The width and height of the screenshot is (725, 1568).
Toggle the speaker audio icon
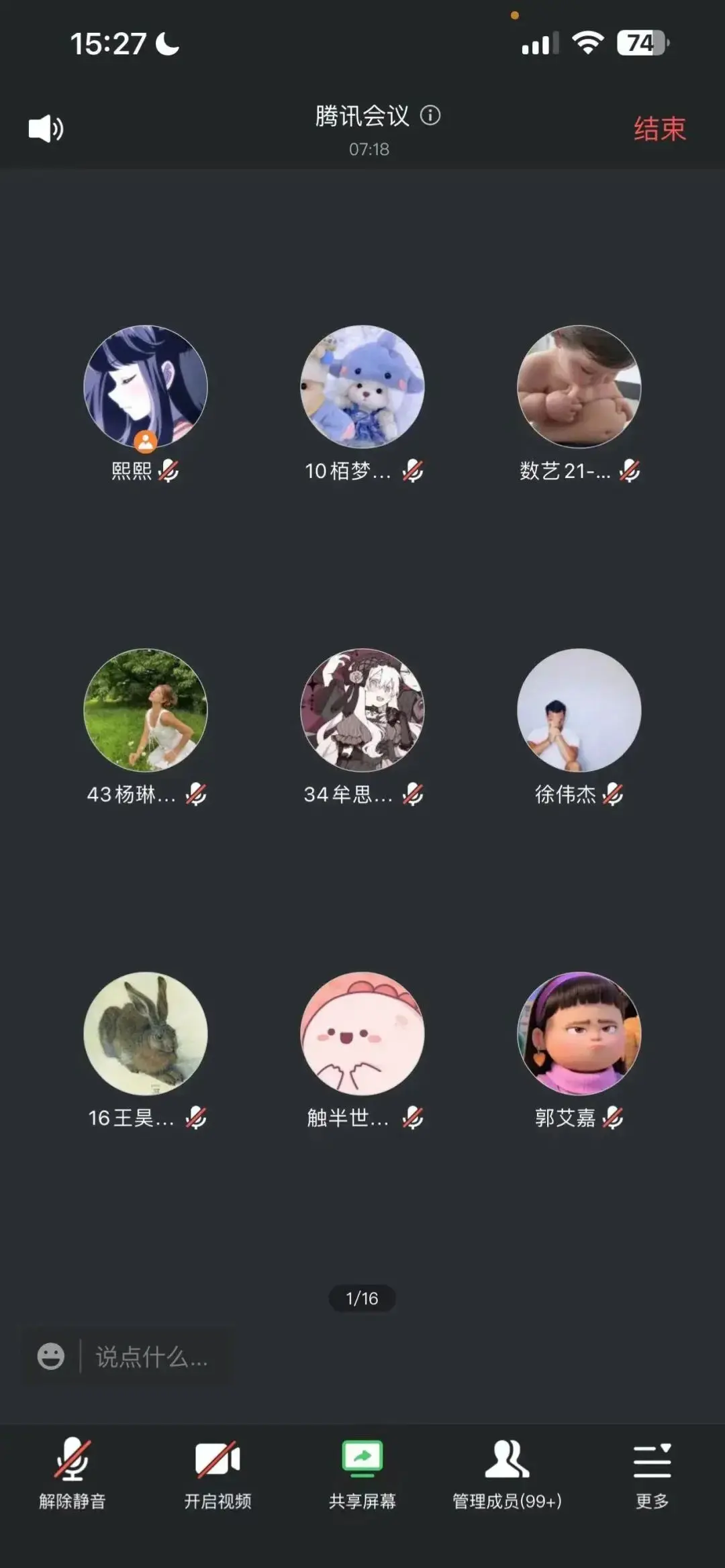(46, 128)
